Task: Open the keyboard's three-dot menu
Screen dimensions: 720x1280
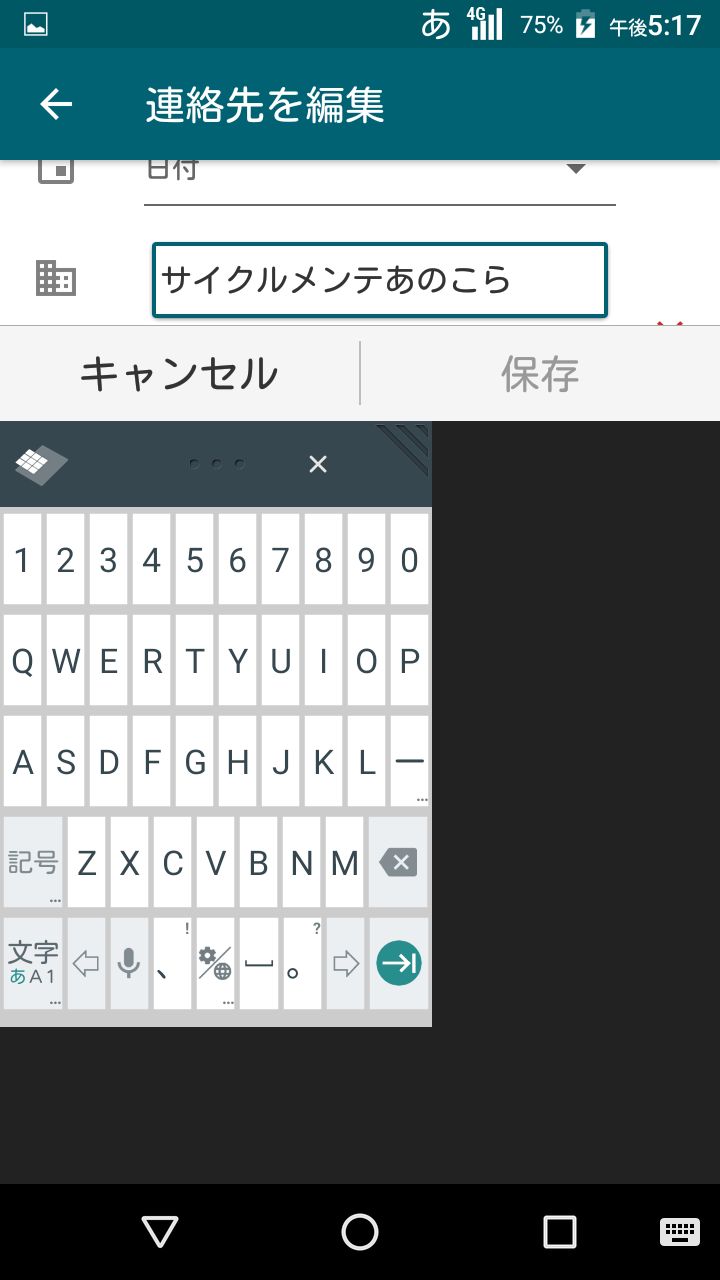Action: (217, 464)
